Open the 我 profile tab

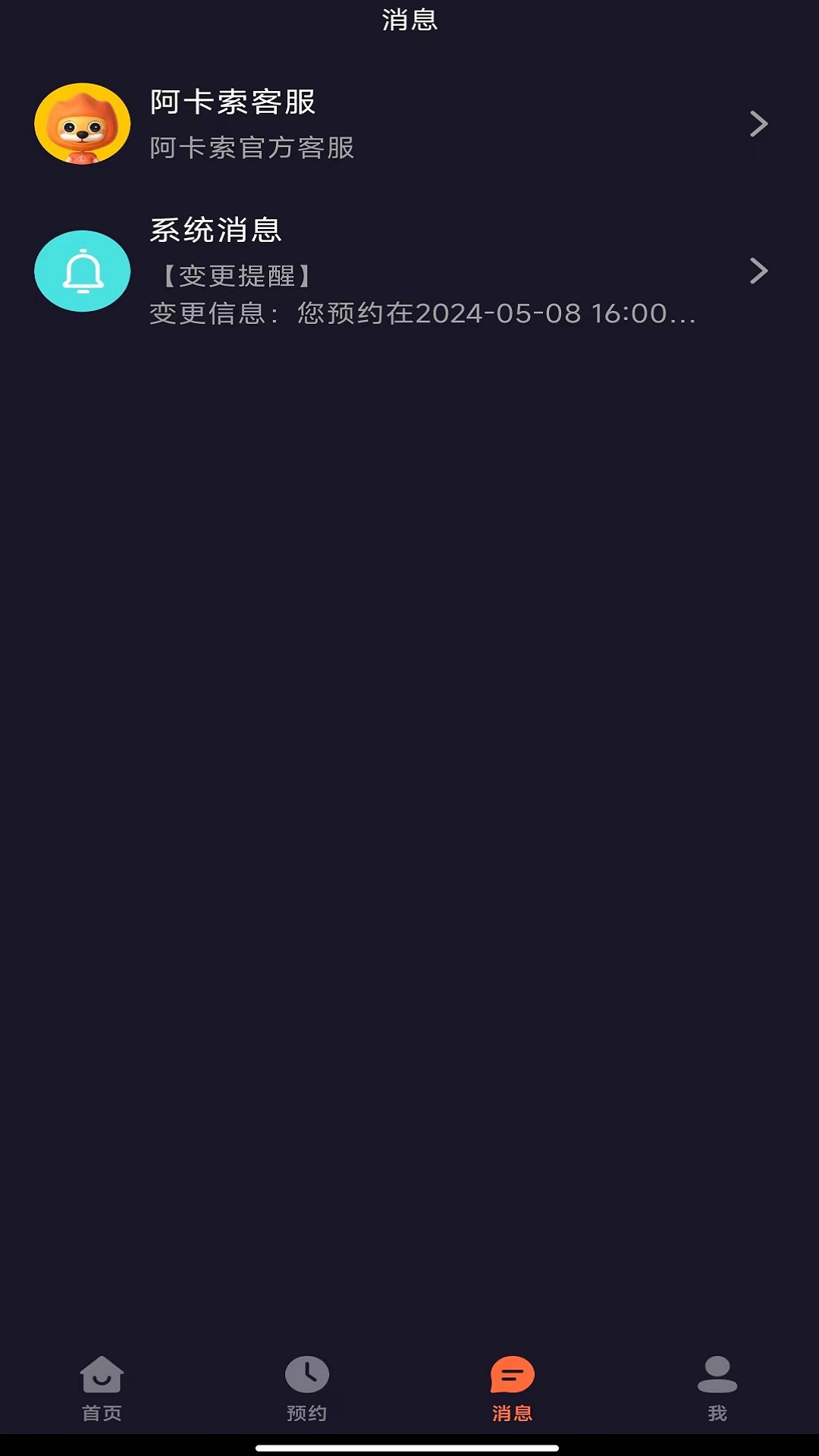pos(717,1388)
